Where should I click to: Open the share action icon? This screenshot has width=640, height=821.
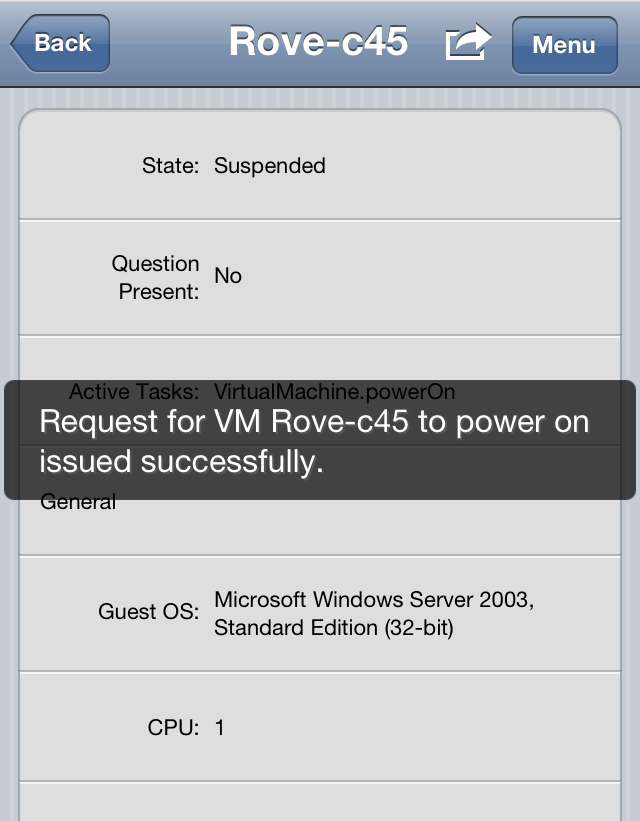[468, 43]
